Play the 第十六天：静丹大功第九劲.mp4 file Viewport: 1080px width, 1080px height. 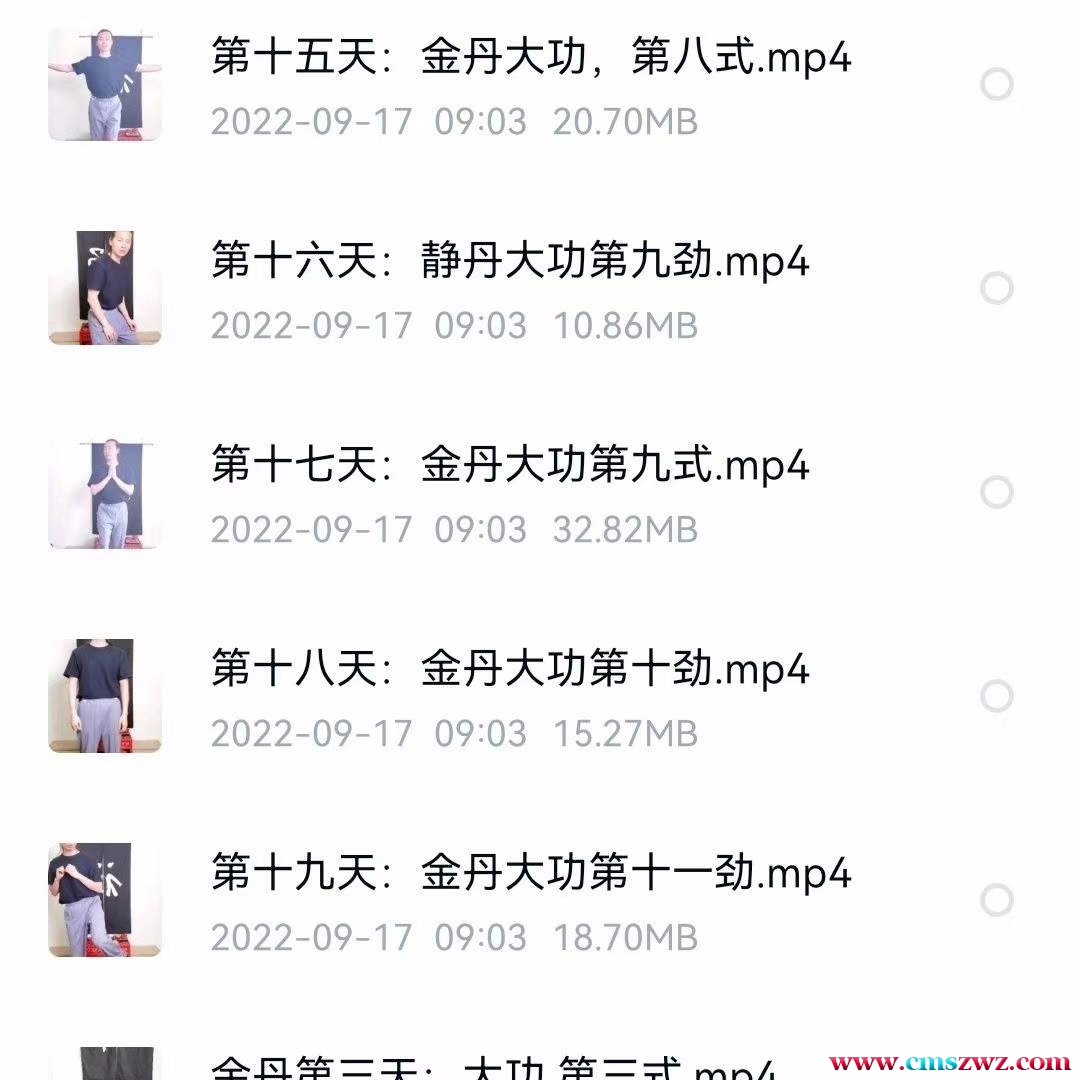510,262
